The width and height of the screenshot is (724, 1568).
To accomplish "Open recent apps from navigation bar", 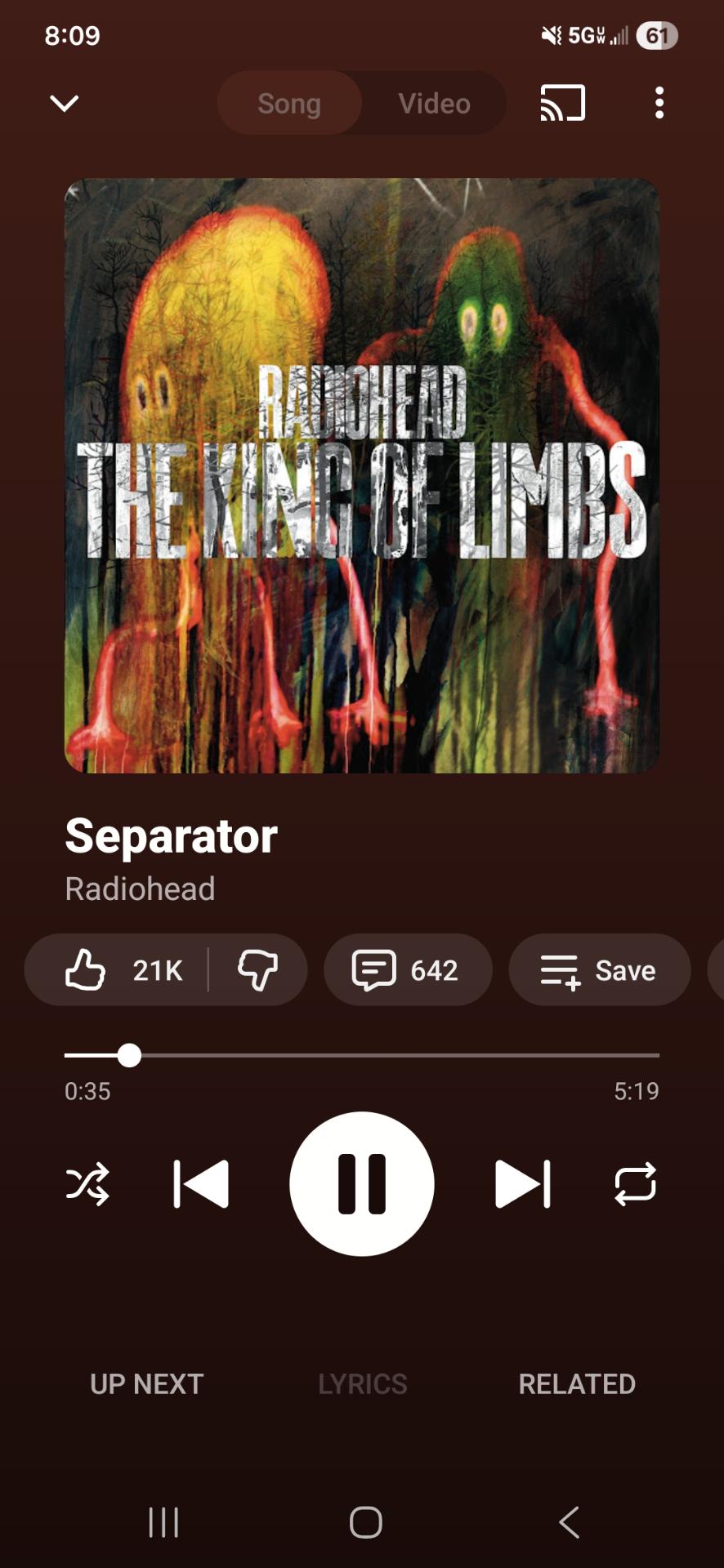I will tap(163, 1522).
